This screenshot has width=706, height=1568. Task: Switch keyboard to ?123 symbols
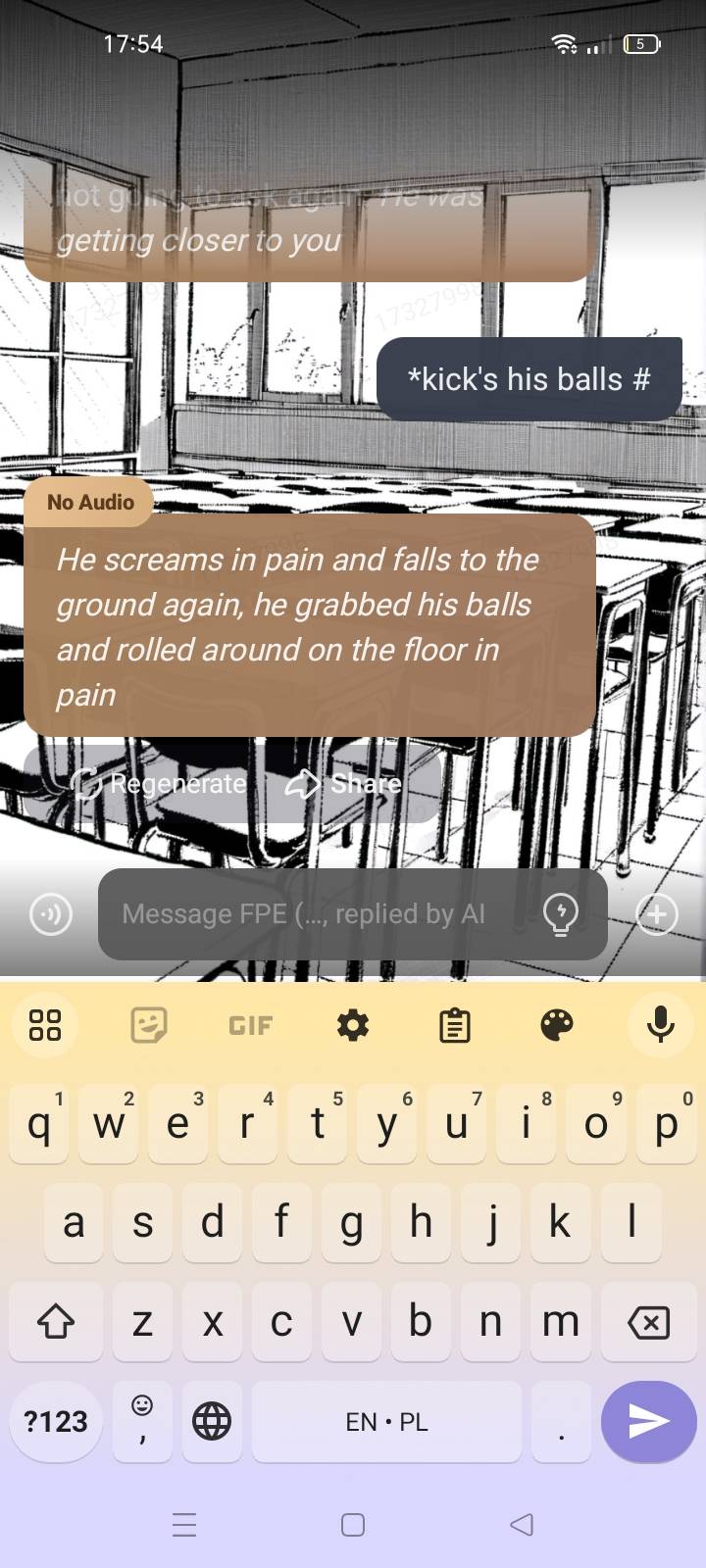(x=55, y=1421)
